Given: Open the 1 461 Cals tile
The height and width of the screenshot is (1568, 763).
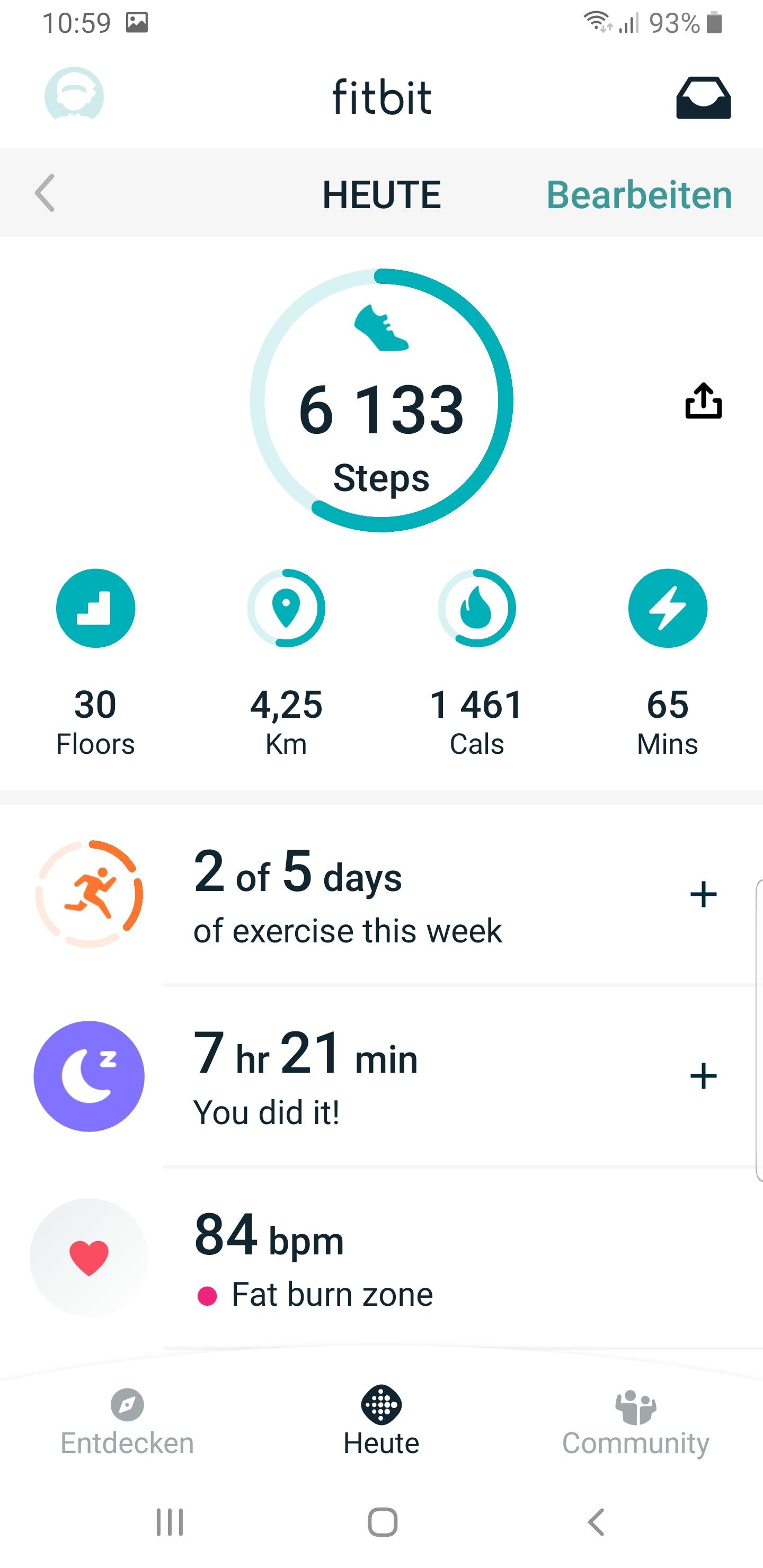Looking at the screenshot, I should (x=477, y=662).
